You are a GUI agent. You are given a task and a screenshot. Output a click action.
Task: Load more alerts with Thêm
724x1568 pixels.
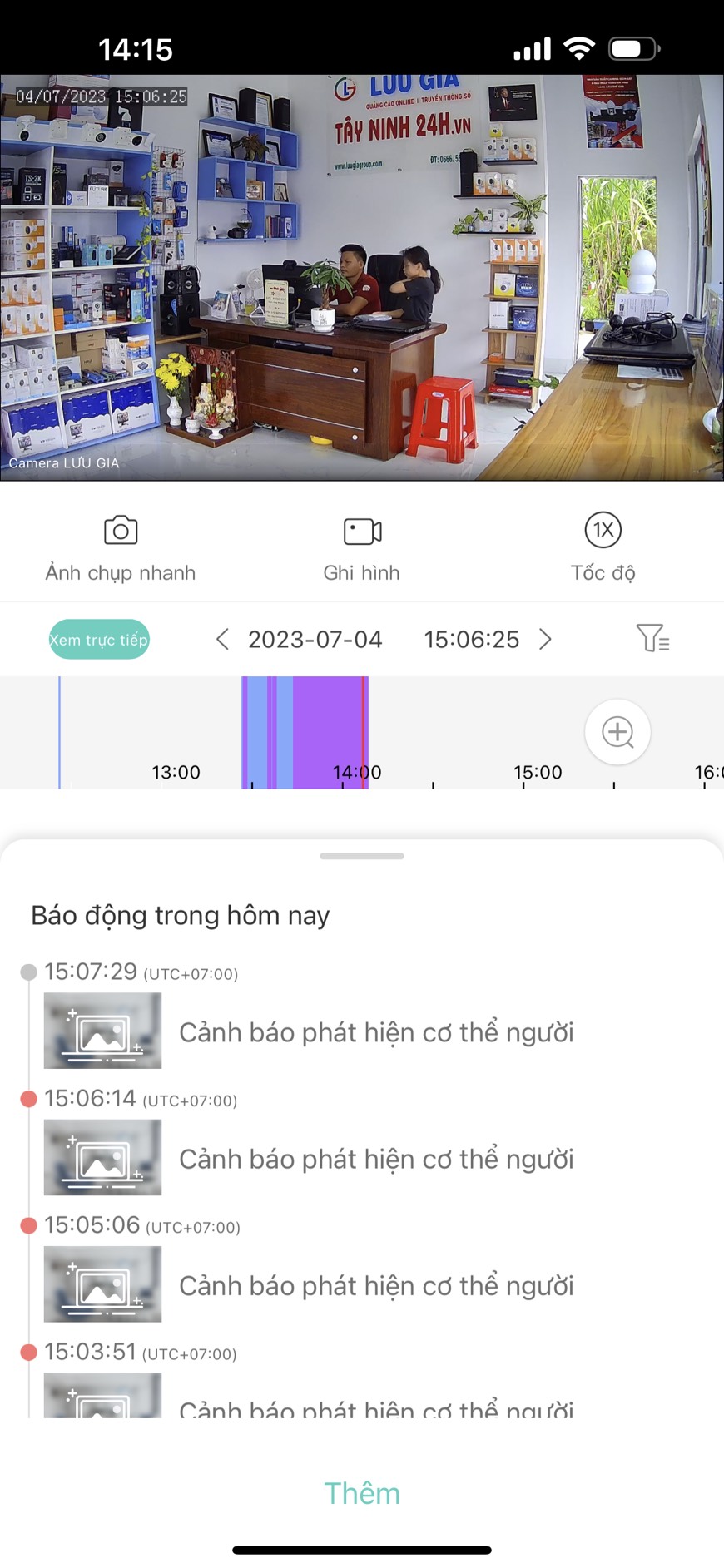pos(362,1493)
